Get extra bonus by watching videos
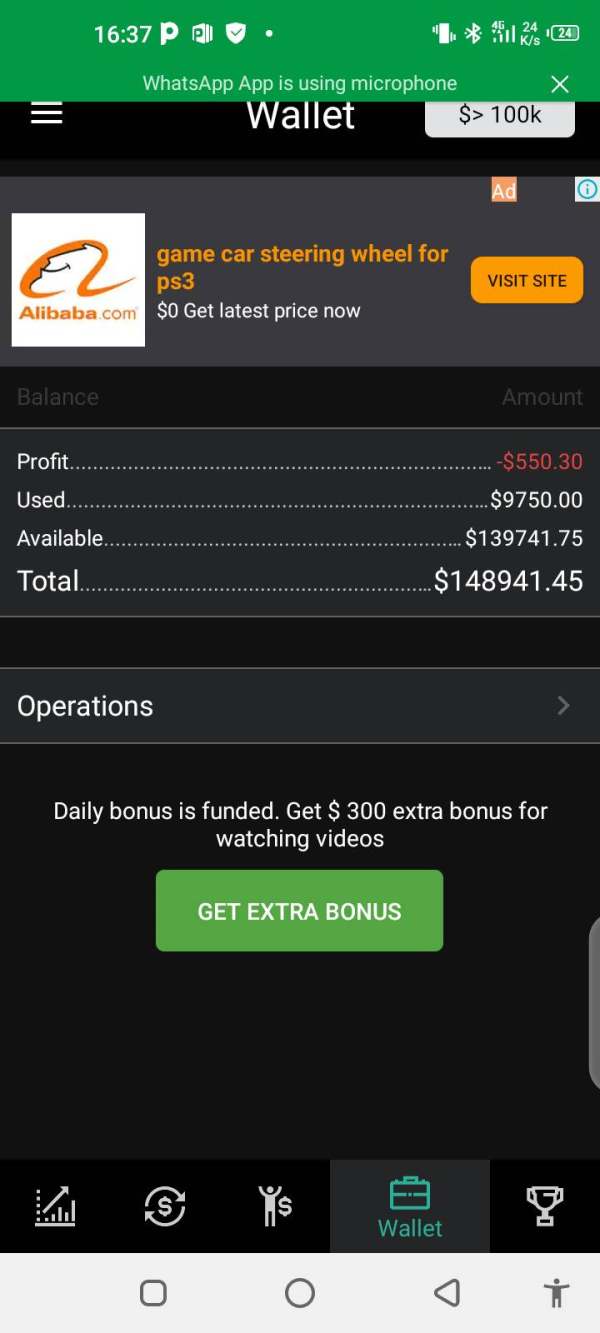This screenshot has height=1333, width=600. pyautogui.click(x=299, y=911)
